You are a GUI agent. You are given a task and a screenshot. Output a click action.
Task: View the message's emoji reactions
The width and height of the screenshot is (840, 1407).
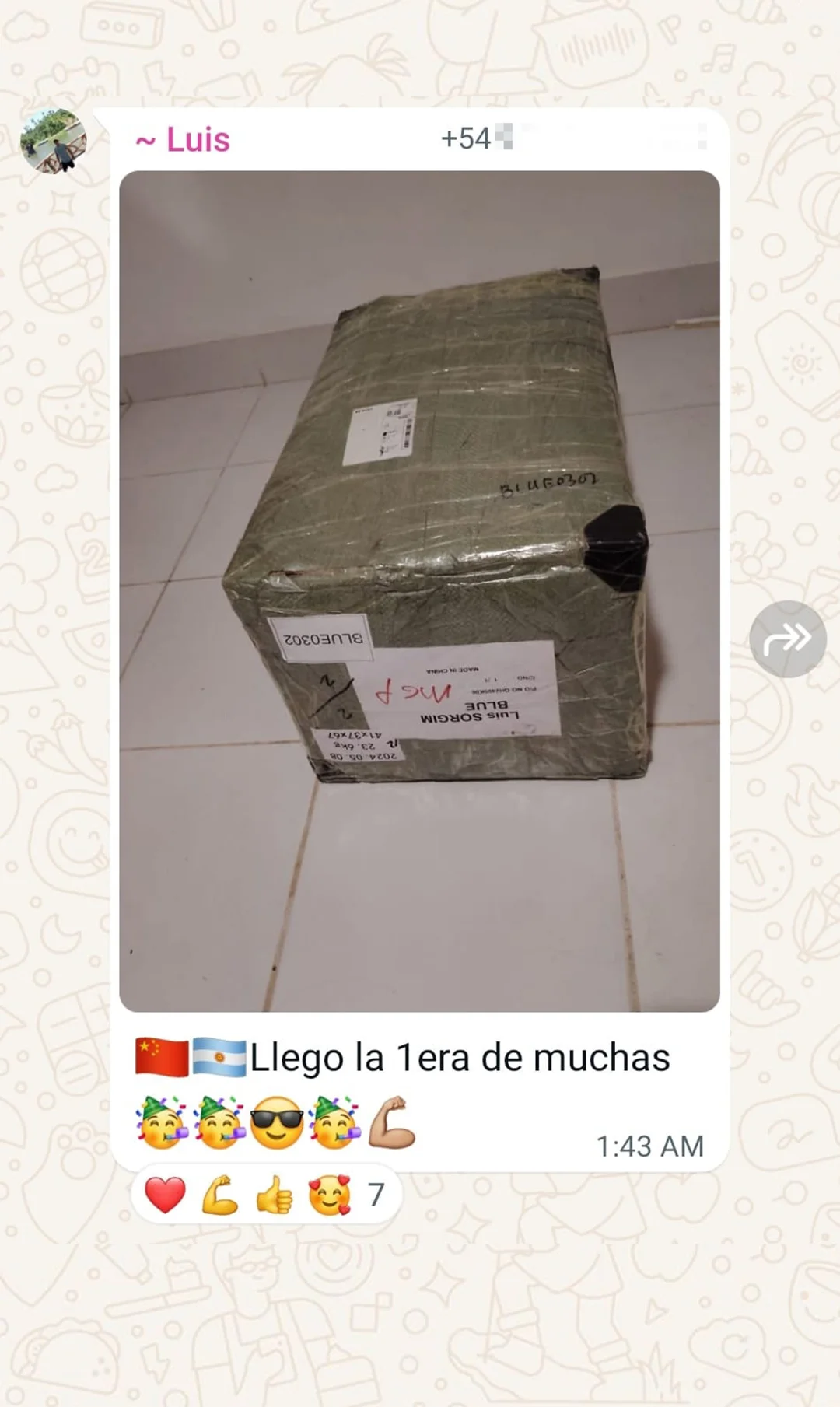[266, 1195]
